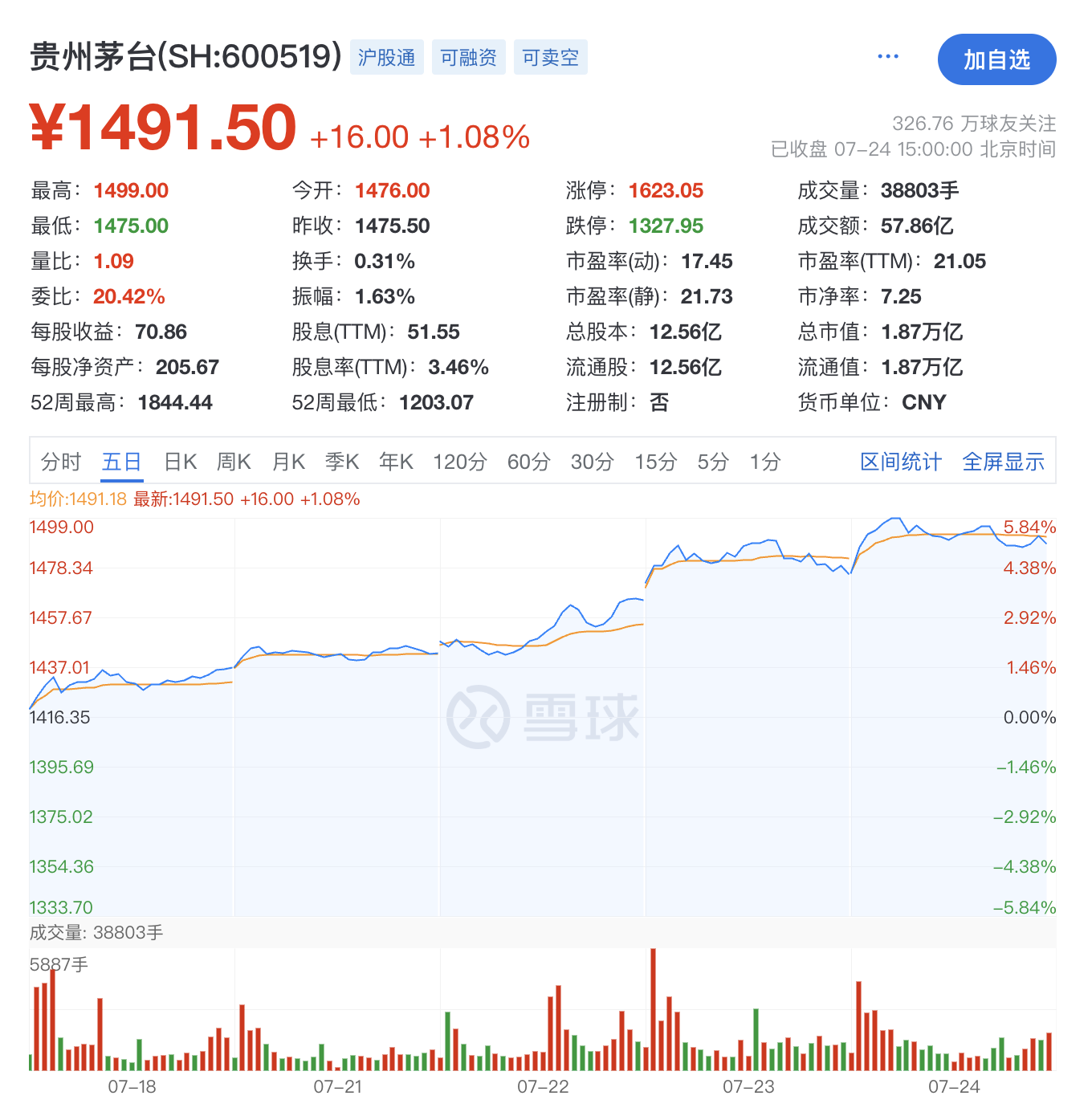Screen dimensions: 1092x1116
Task: Open the 年K chart tab
Action: 396,462
